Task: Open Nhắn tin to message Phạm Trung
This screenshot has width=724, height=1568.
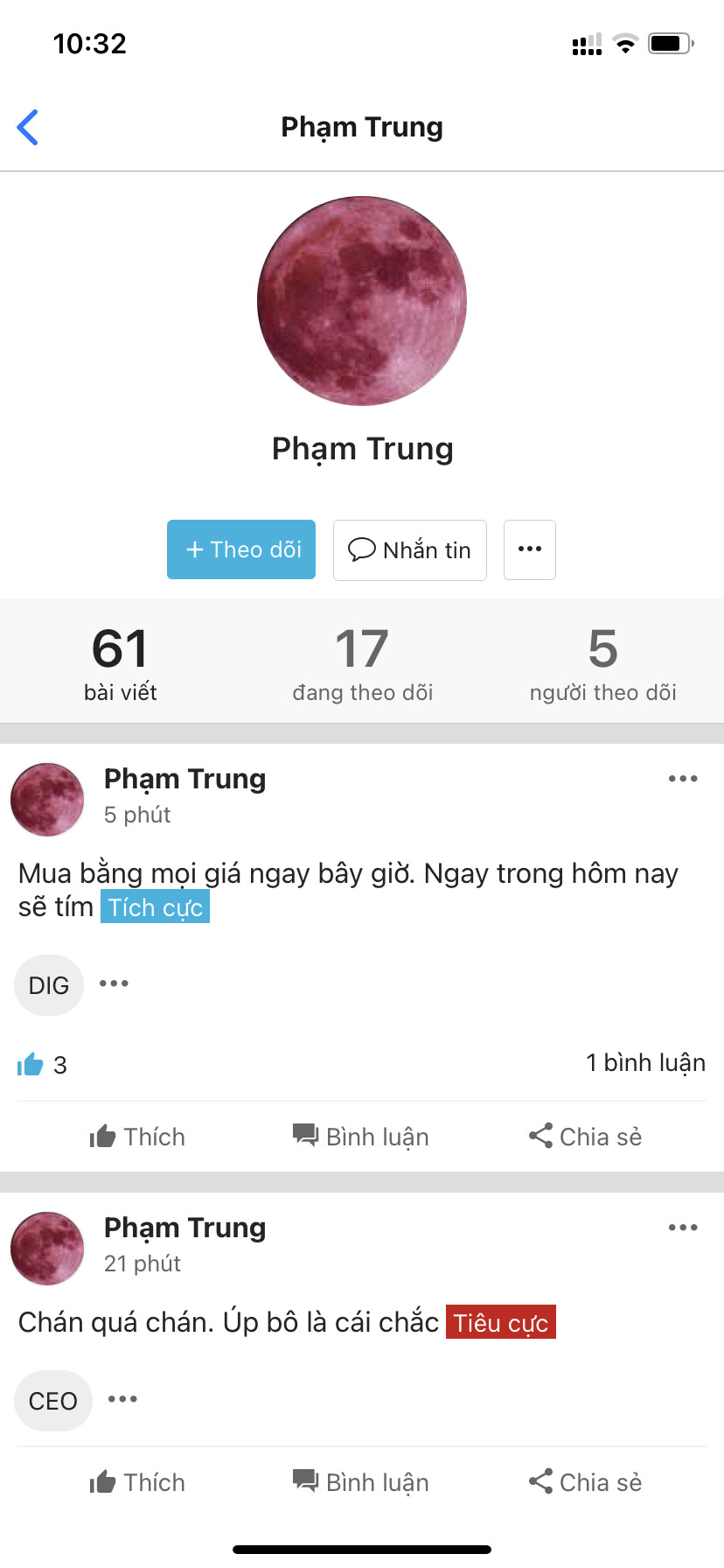Action: pos(409,549)
